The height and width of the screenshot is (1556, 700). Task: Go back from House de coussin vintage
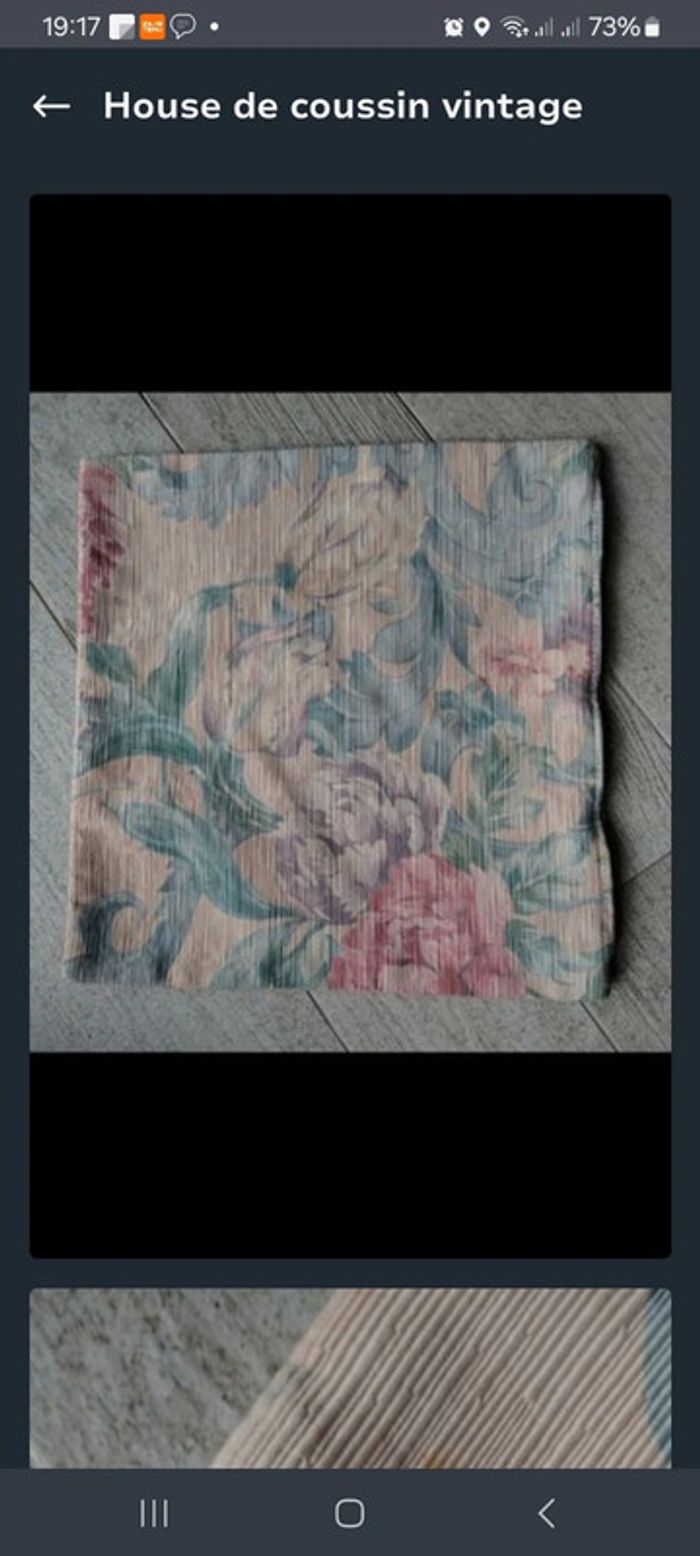point(51,106)
